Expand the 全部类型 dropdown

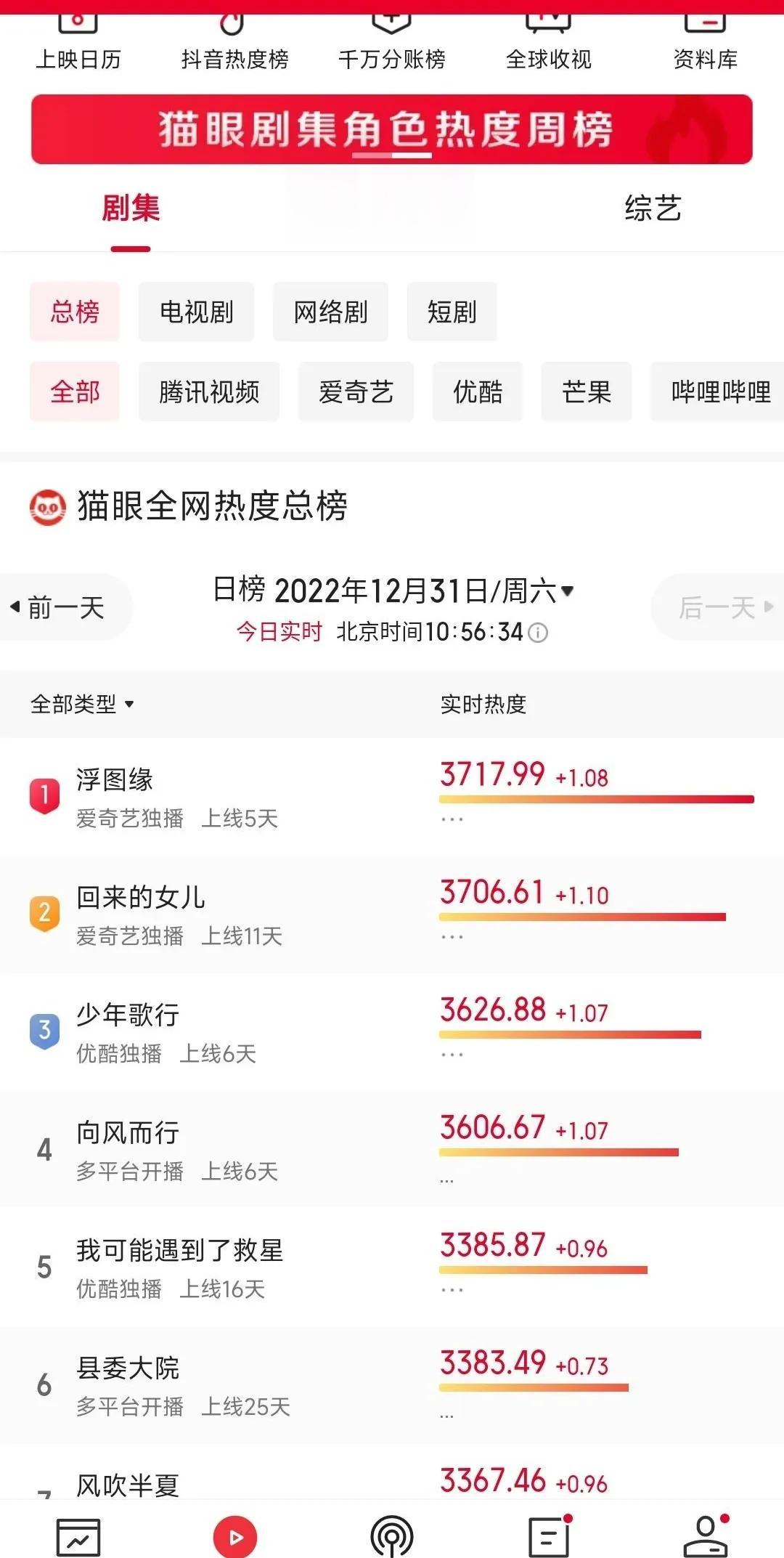pyautogui.click(x=82, y=704)
